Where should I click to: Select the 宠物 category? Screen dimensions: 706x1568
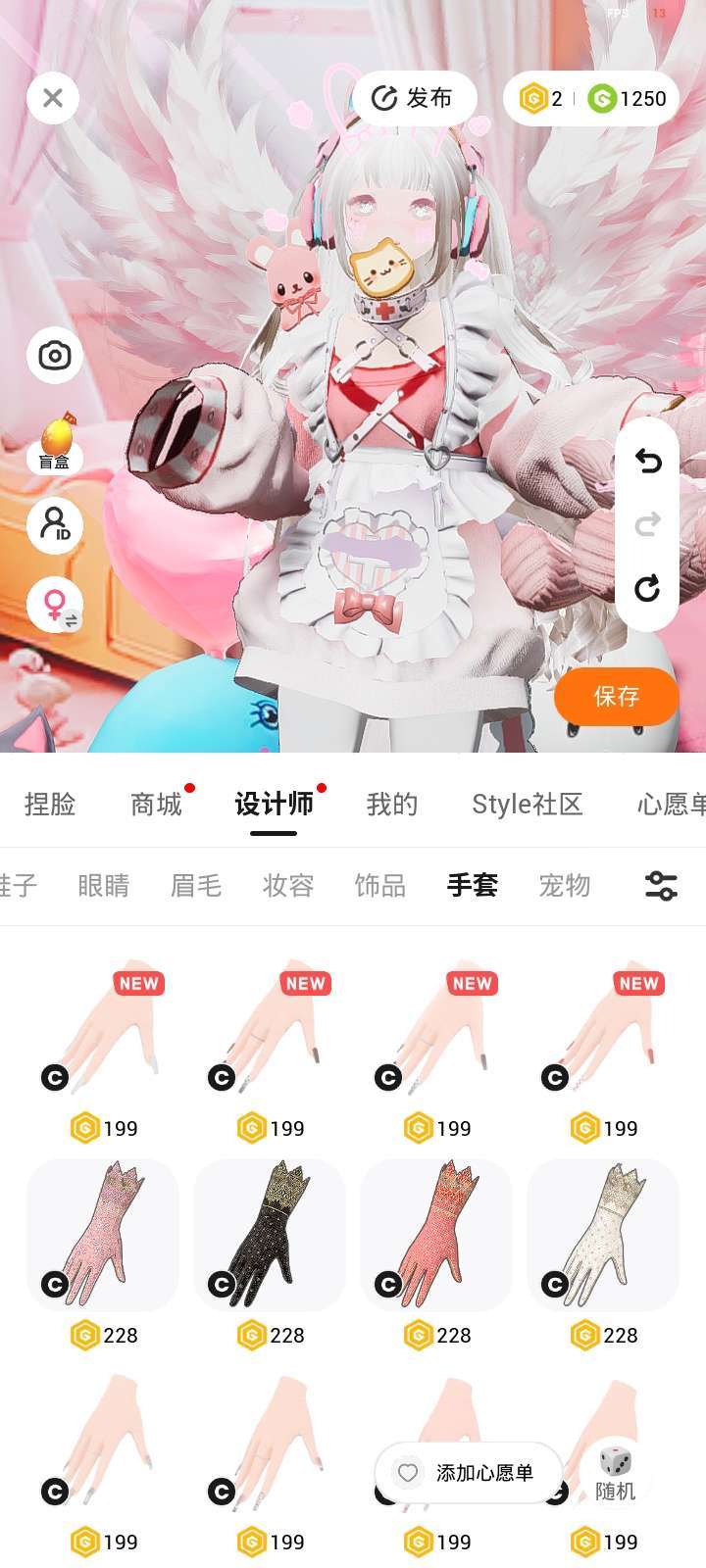tap(565, 886)
